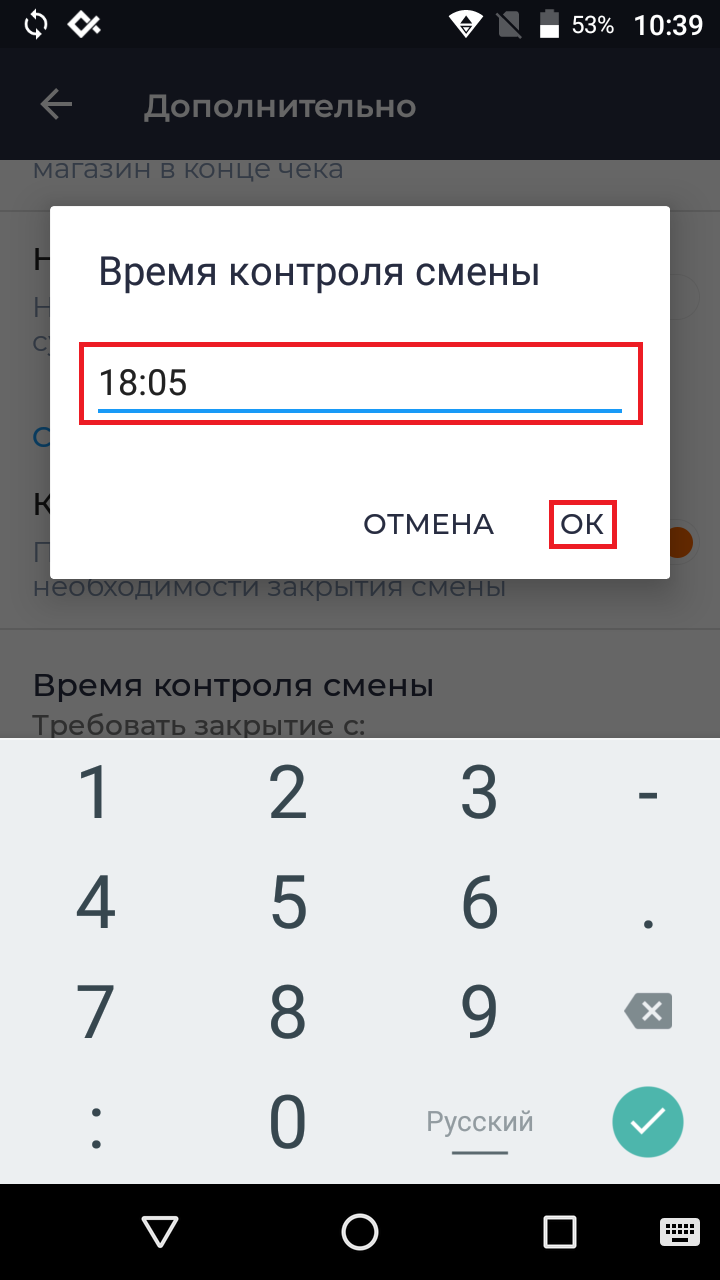
Task: Insert a colon using the keypad
Action: [95, 1122]
